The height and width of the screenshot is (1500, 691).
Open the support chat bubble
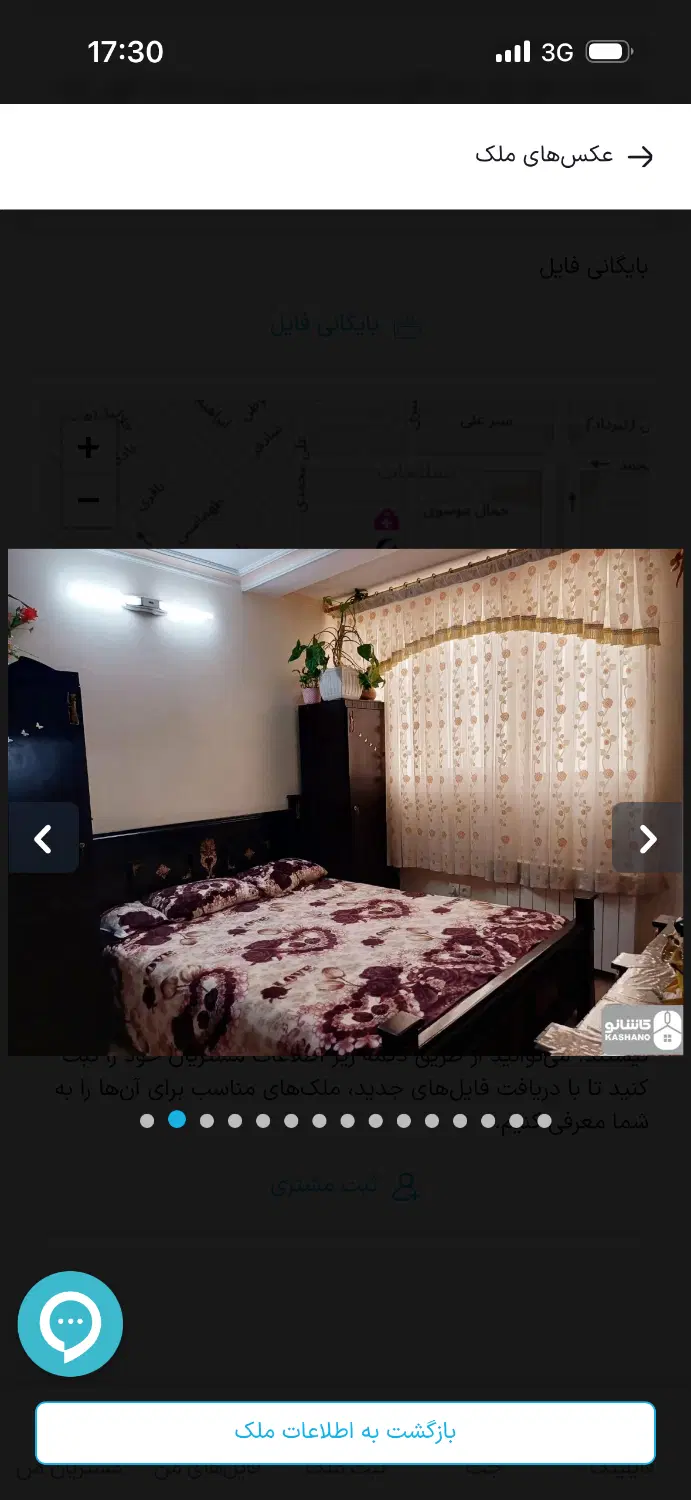(70, 1324)
